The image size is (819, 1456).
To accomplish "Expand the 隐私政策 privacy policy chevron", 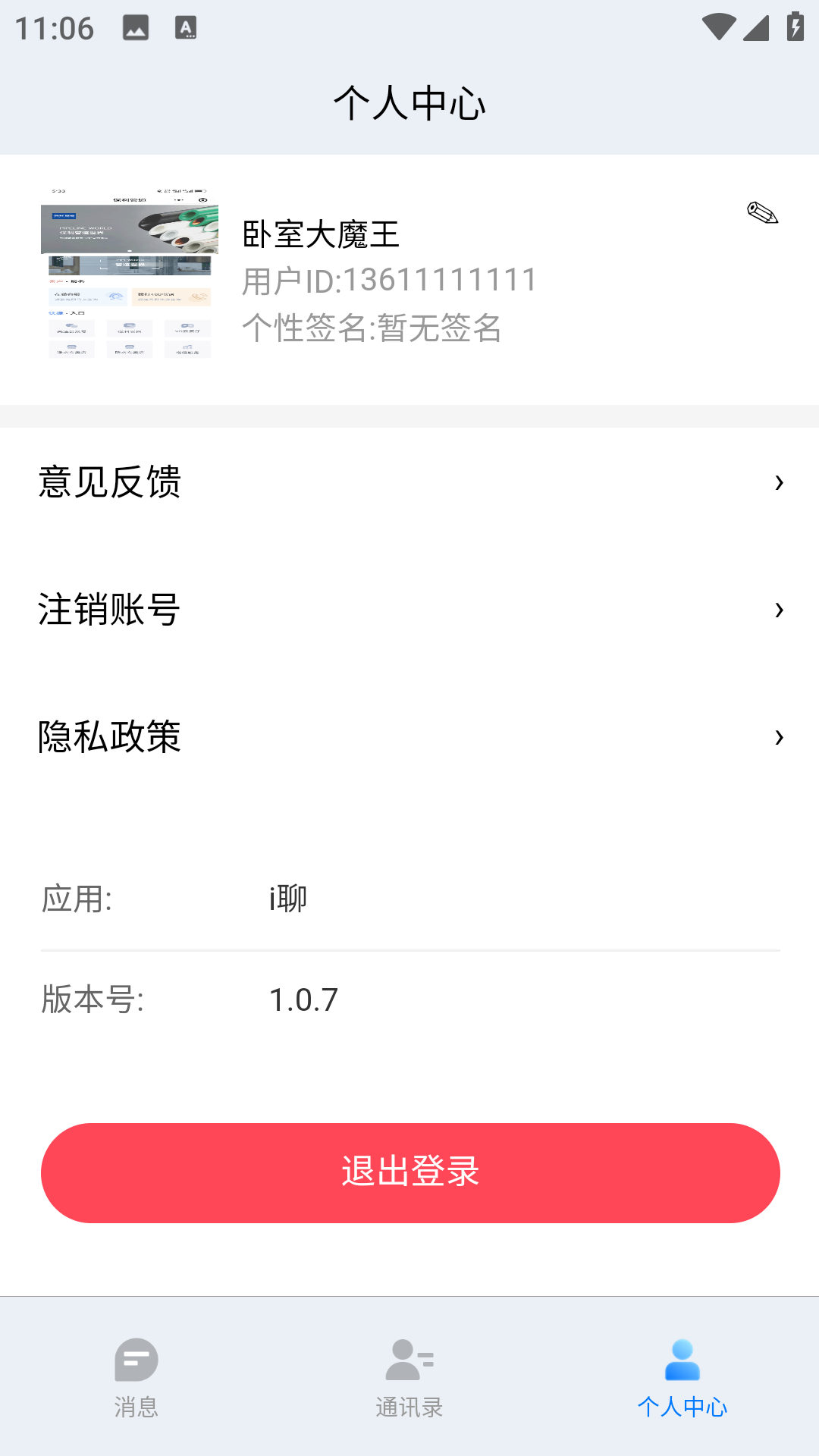I will pos(780,736).
